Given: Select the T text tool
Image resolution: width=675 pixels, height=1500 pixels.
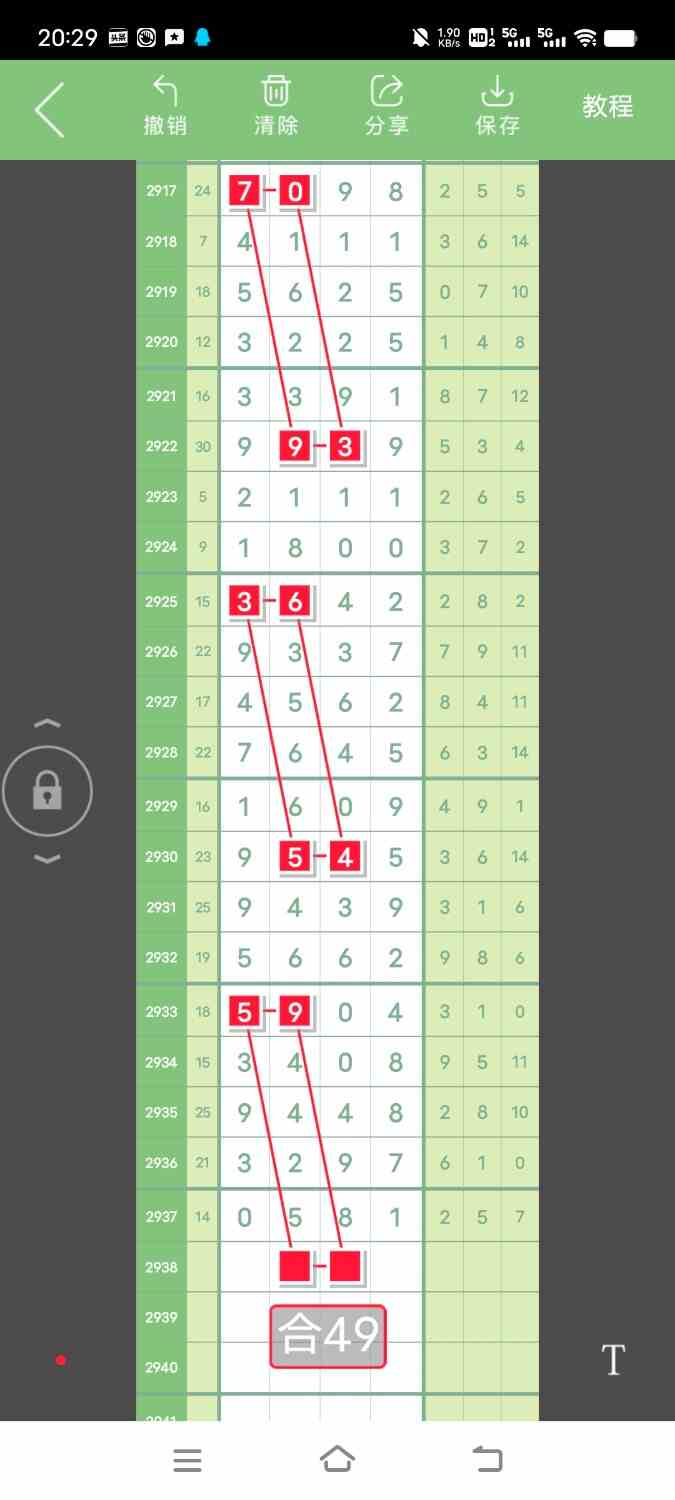Looking at the screenshot, I should (612, 1360).
